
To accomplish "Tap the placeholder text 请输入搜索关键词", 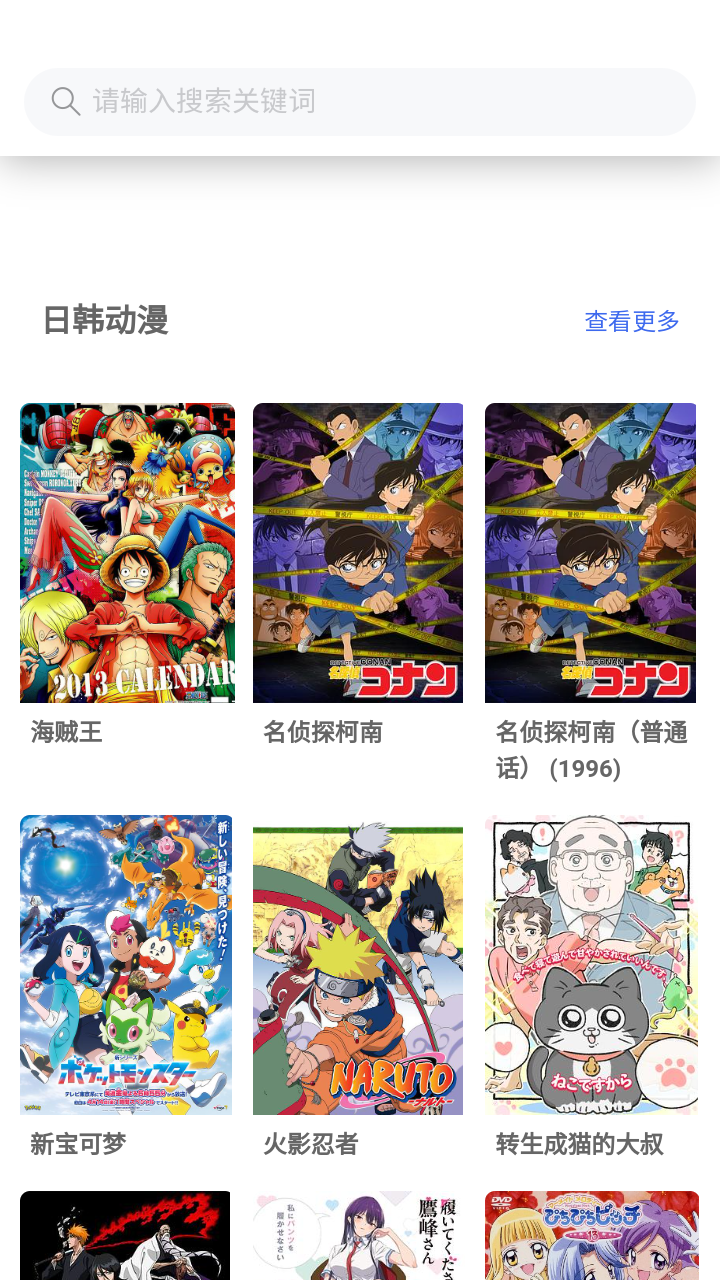I will [202, 100].
